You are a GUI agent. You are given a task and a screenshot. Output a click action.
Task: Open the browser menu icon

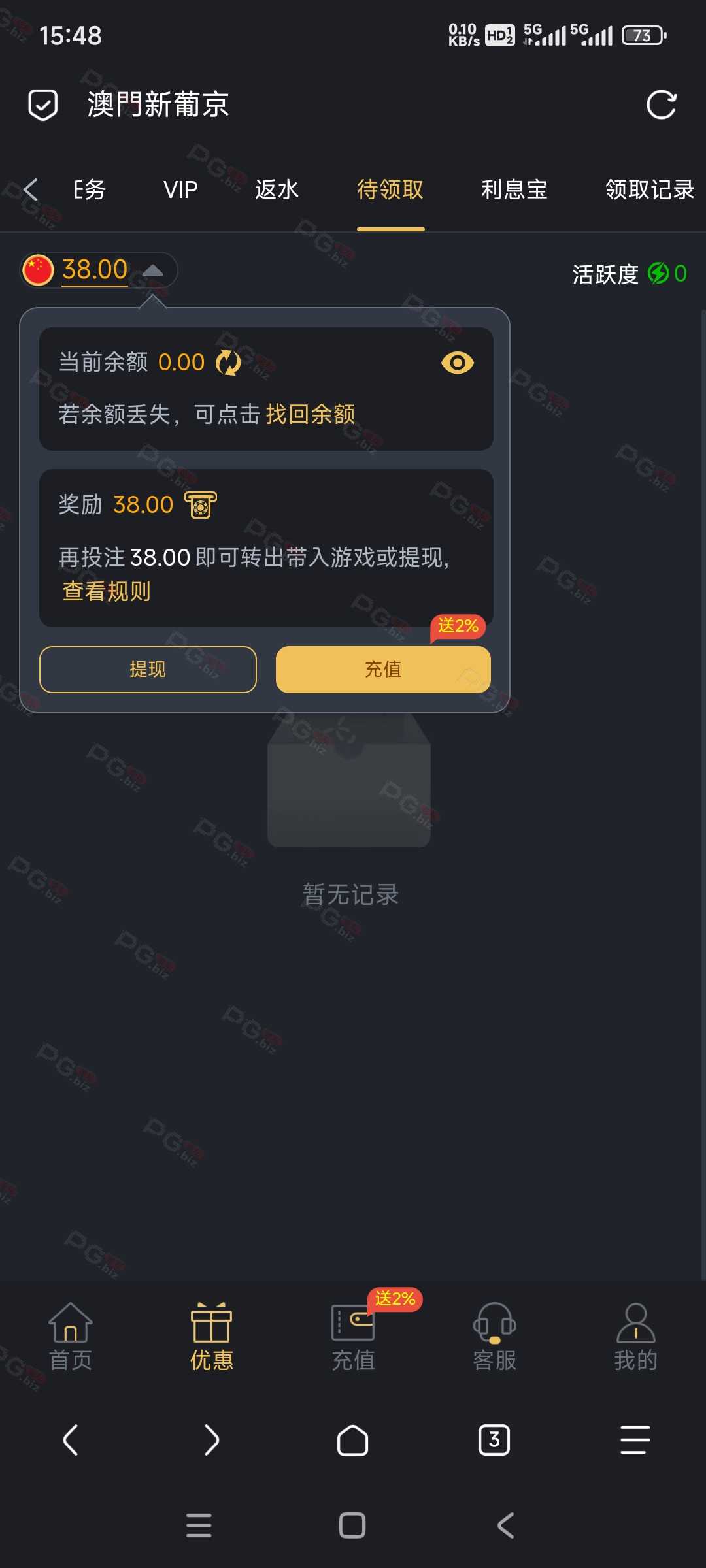pyautogui.click(x=635, y=1440)
